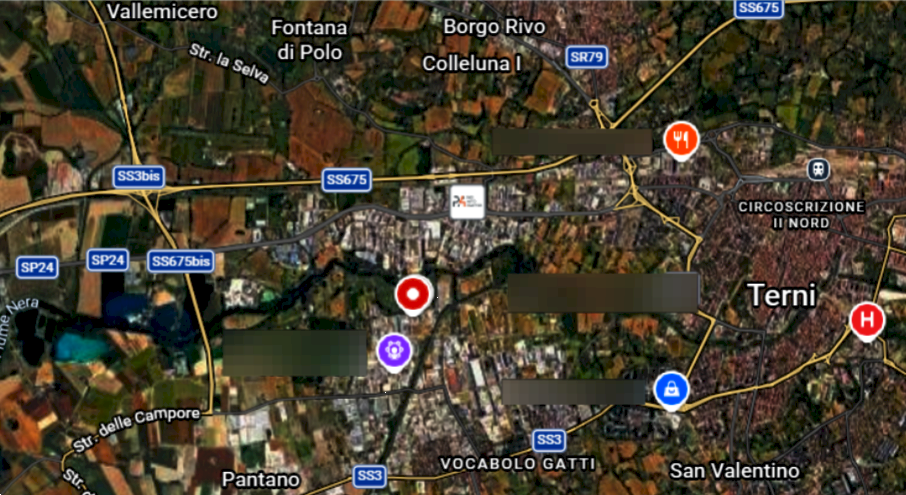Tap the red hospital marker near Terni
Screen dimensions: 906x495
[x=866, y=321]
